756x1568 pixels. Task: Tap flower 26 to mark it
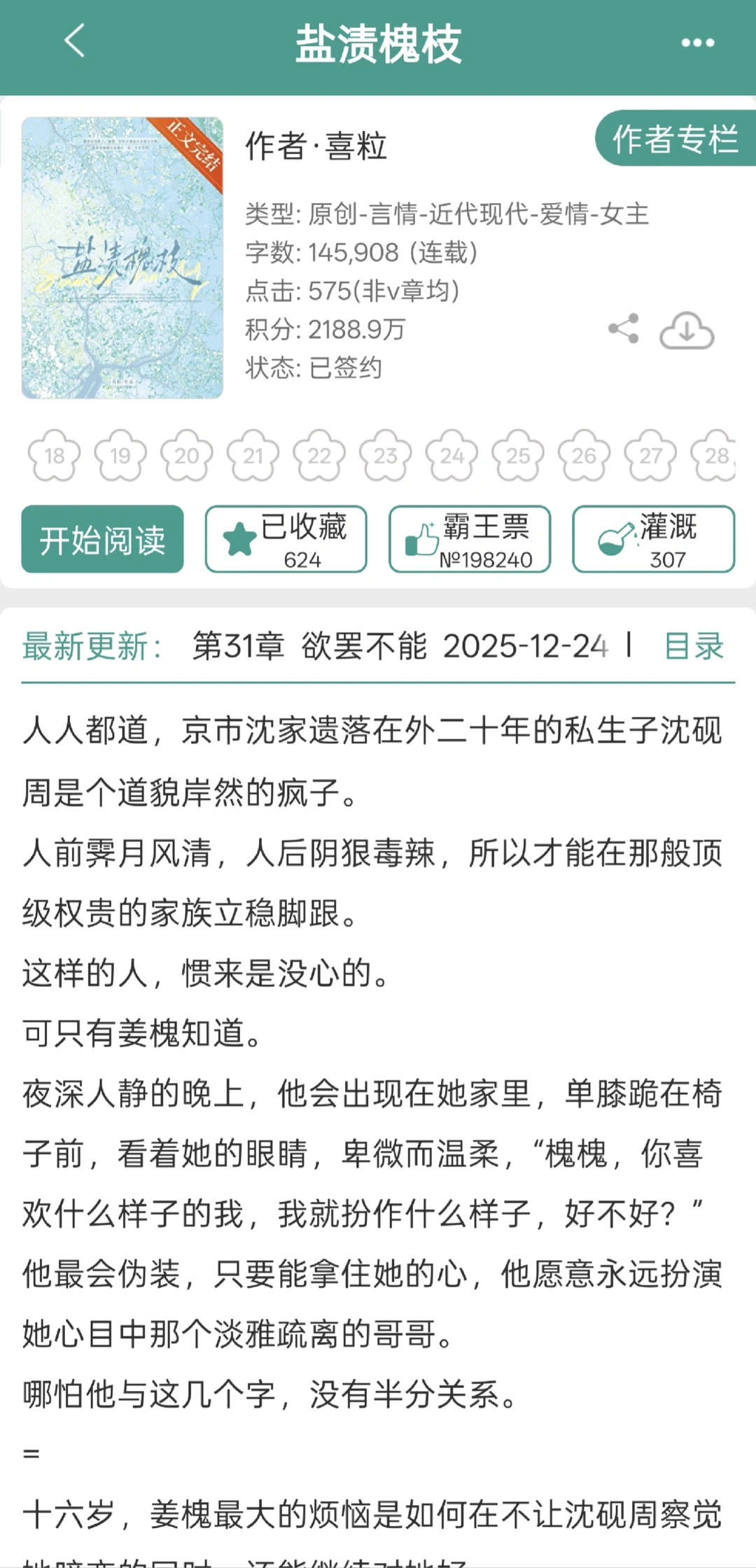583,456
